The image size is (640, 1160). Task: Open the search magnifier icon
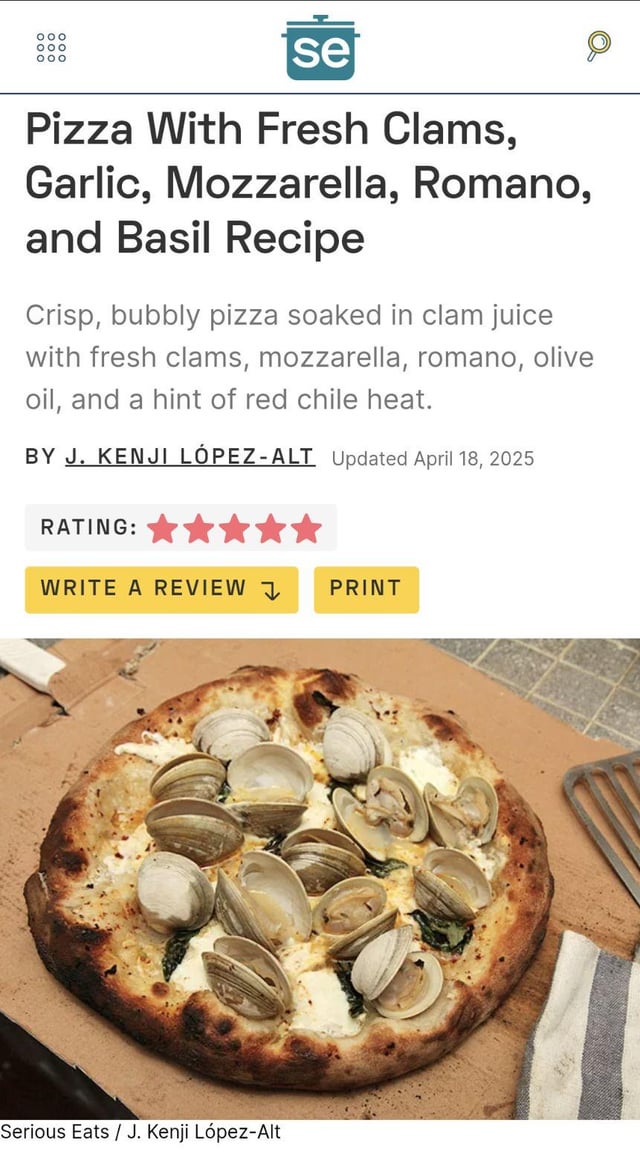coord(598,45)
